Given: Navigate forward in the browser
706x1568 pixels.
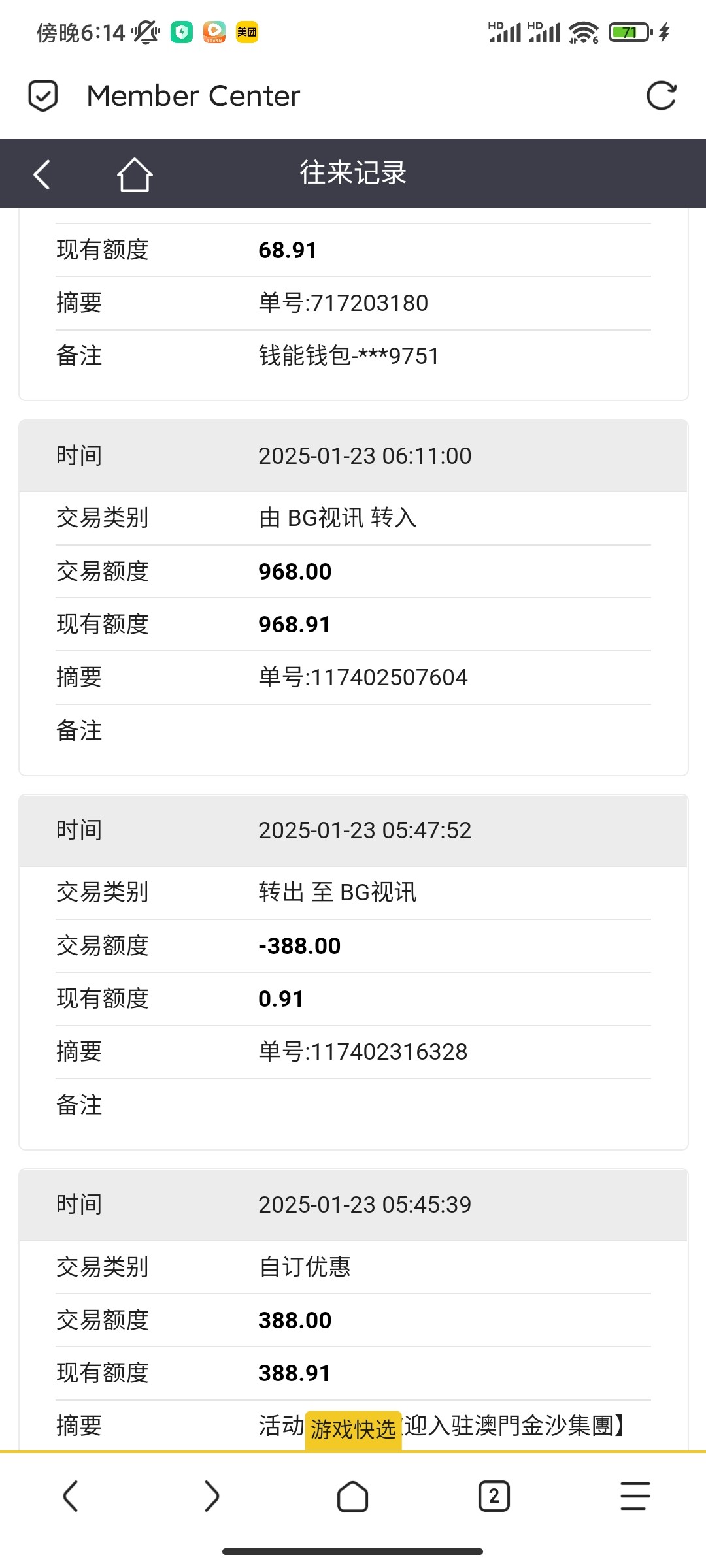Looking at the screenshot, I should tap(212, 1496).
